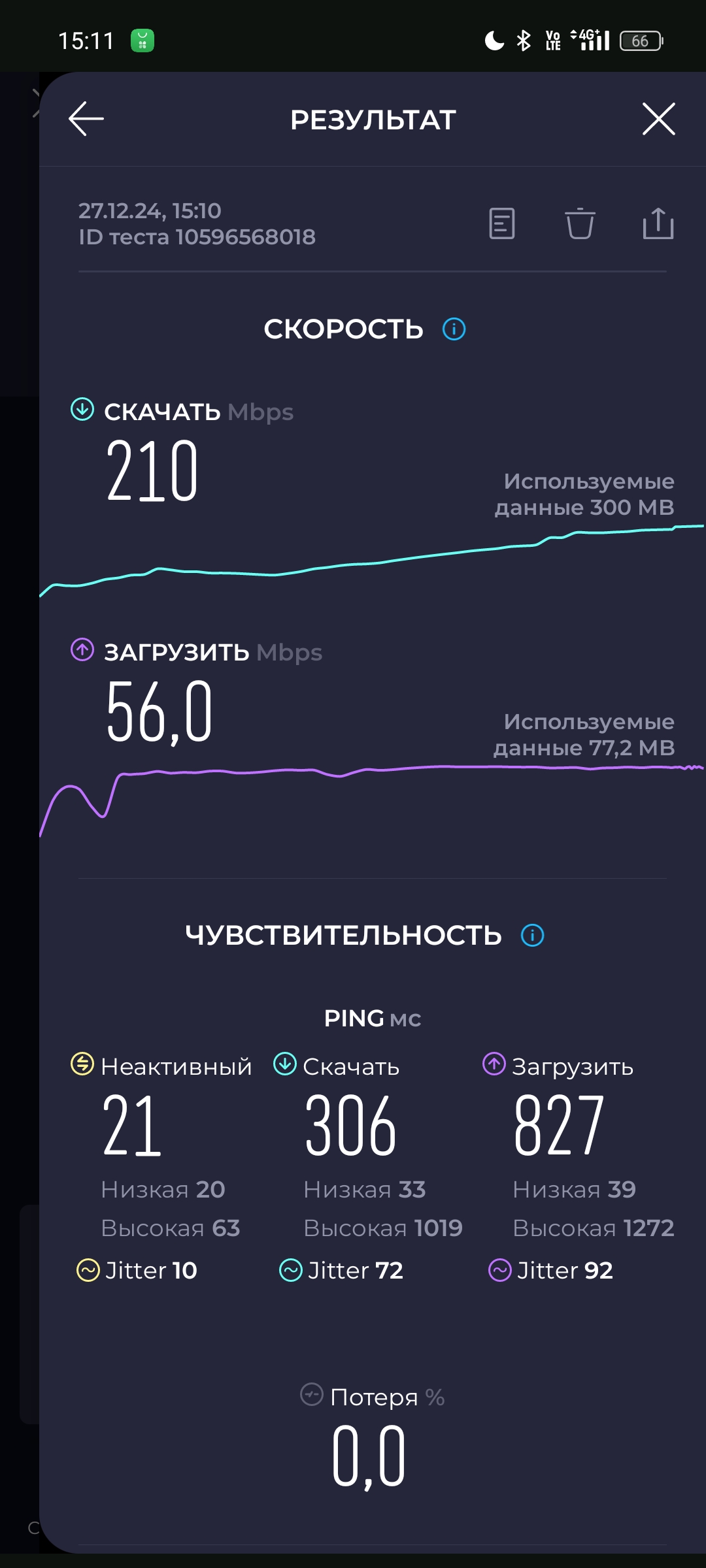Viewport: 706px width, 1568px height.
Task: Share the speed test result
Action: click(x=658, y=224)
